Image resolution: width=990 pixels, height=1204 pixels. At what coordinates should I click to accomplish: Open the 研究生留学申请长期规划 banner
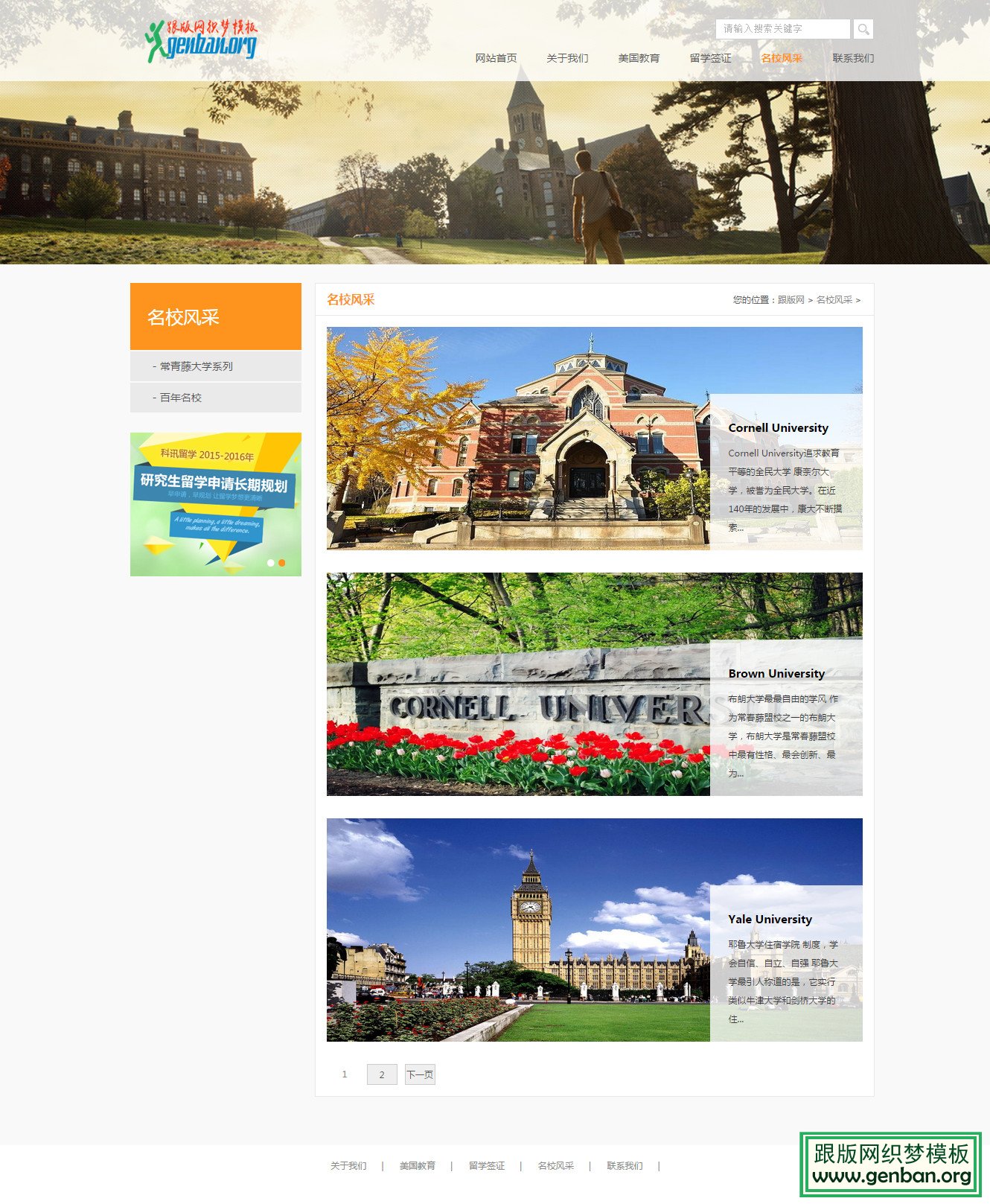tap(215, 504)
